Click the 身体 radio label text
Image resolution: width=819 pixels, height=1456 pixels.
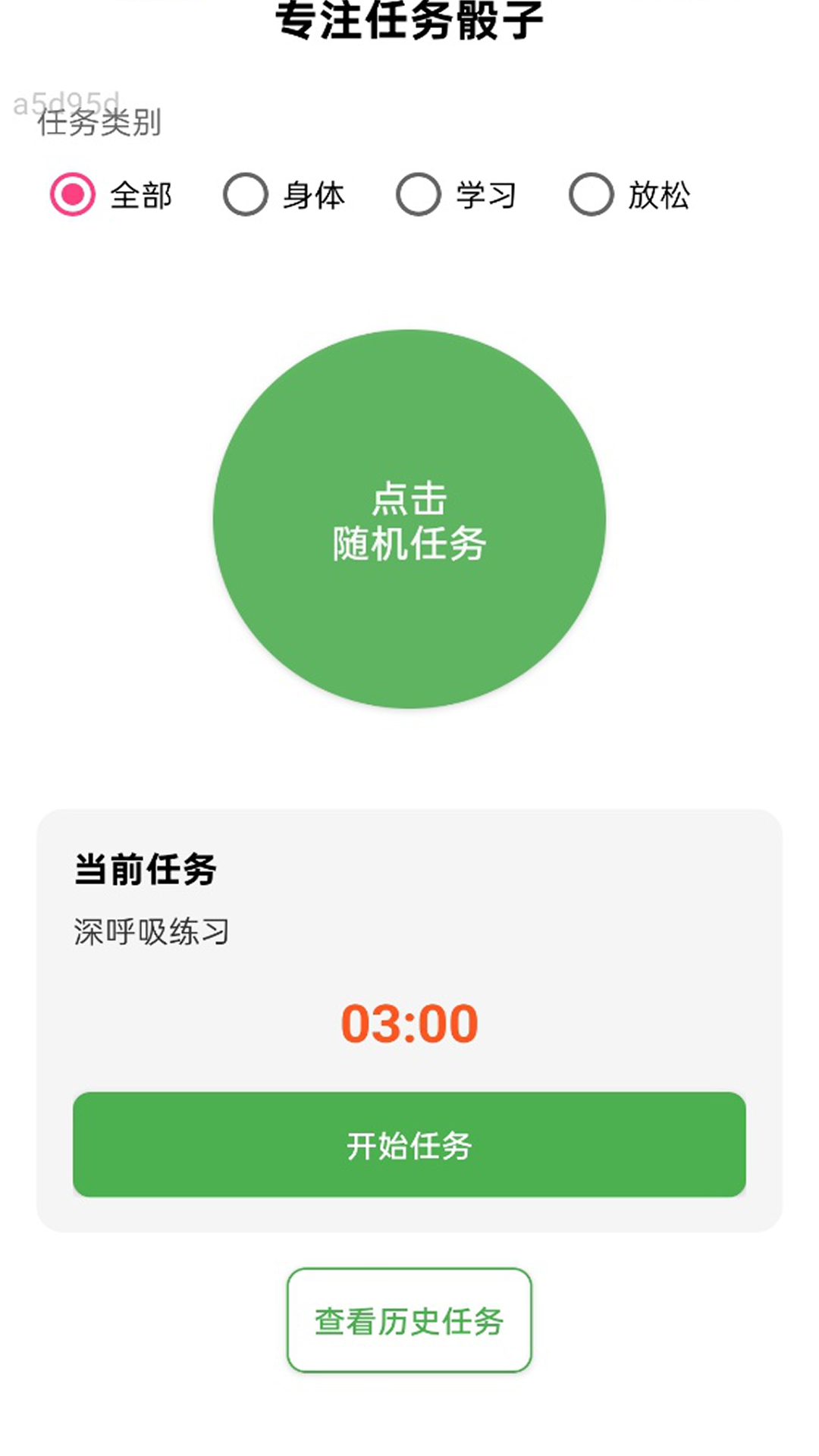tap(312, 196)
